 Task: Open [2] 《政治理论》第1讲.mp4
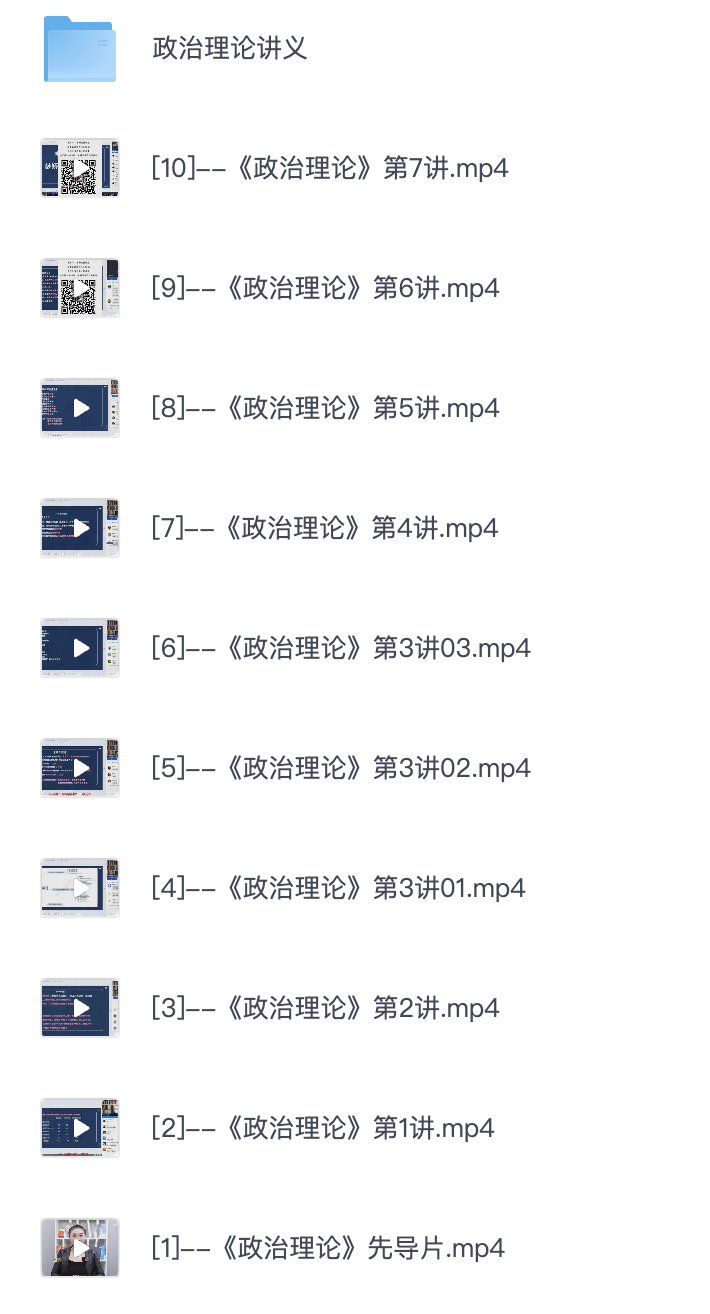click(322, 1128)
